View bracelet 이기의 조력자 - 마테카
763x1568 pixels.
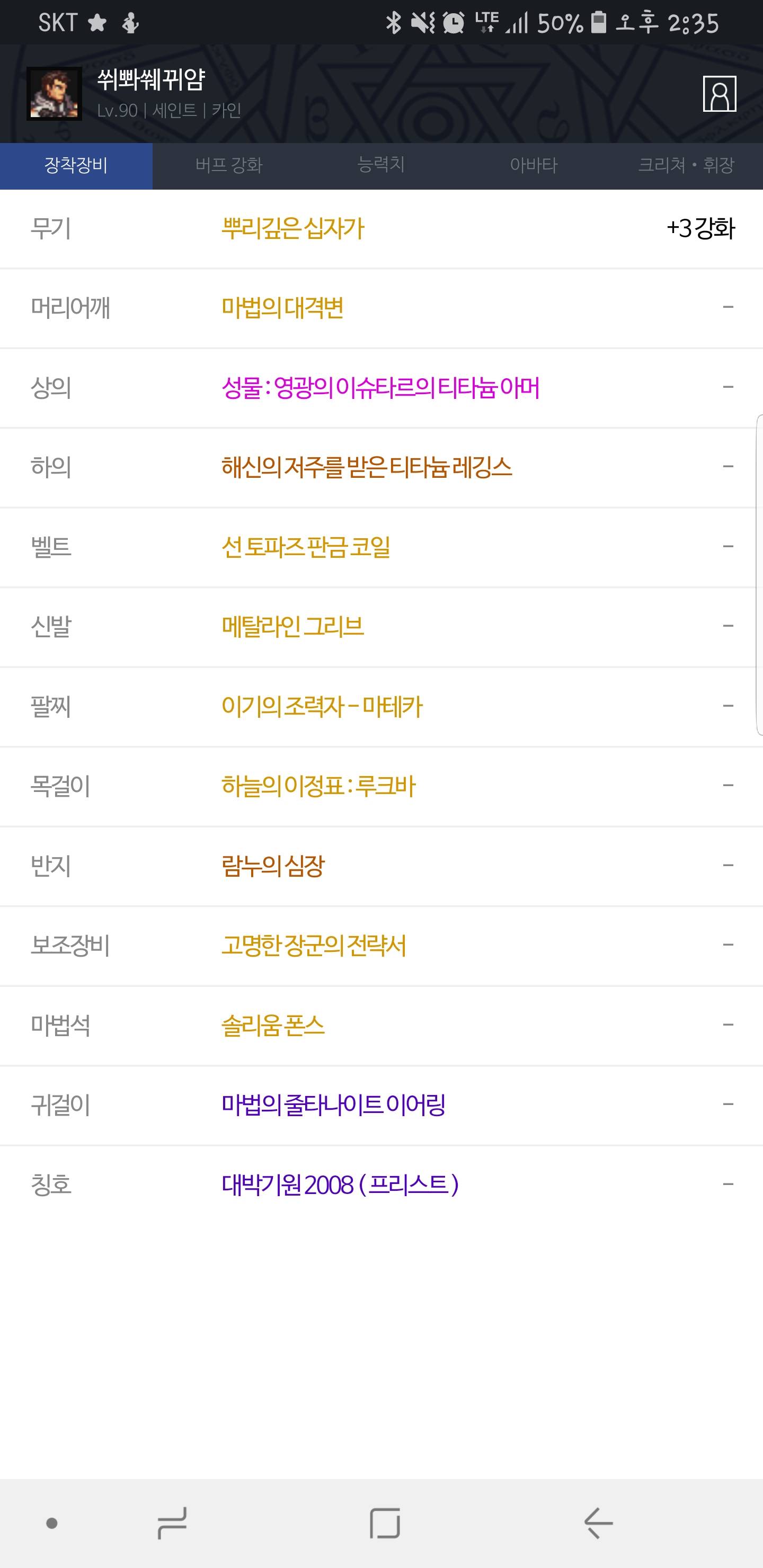point(322,707)
